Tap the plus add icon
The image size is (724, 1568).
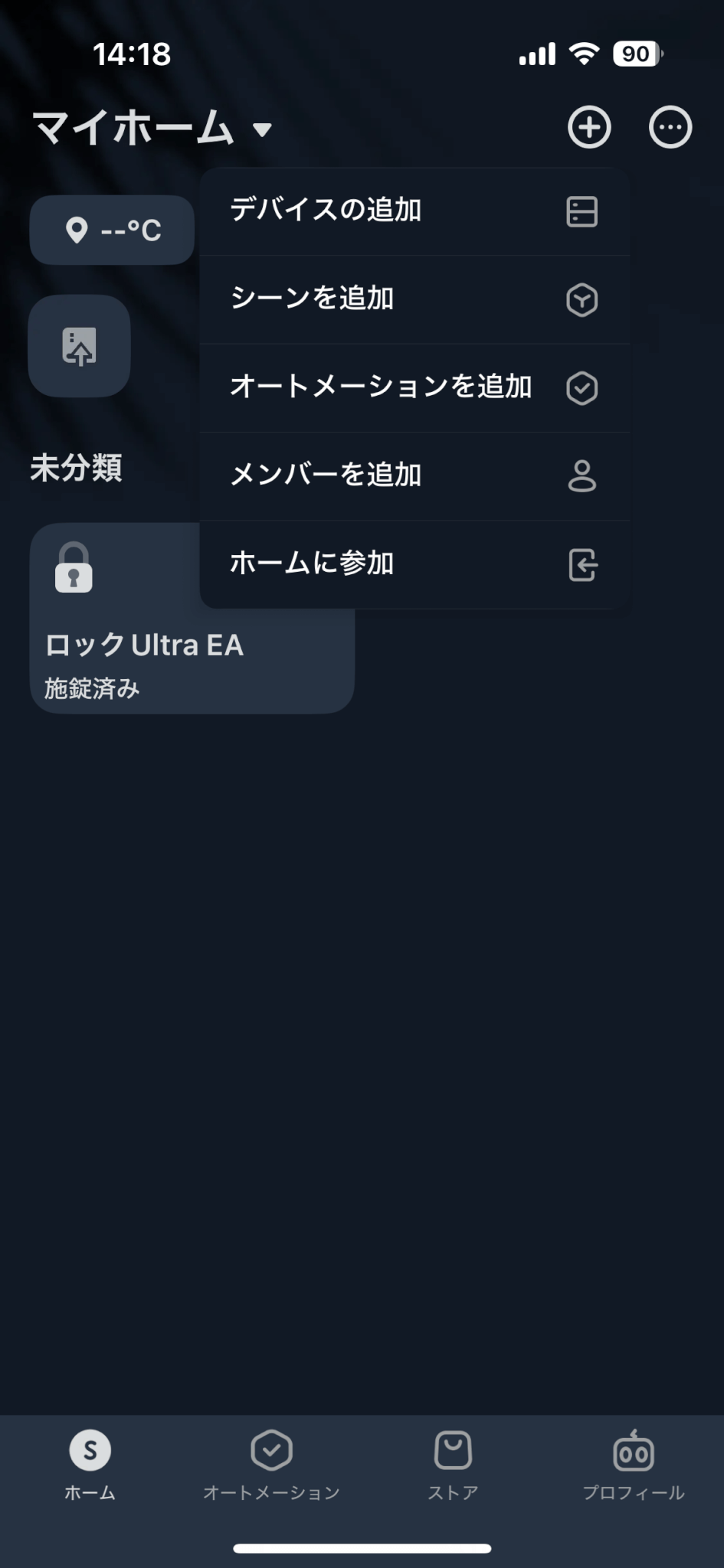(x=589, y=127)
